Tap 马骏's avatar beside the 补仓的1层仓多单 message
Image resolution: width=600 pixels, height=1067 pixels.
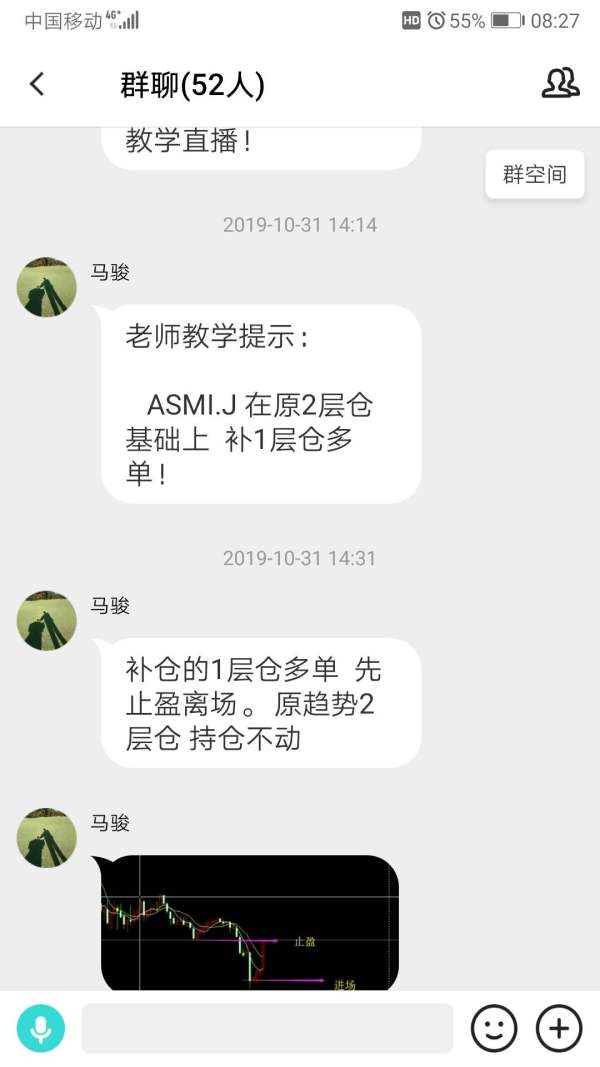pos(46,621)
